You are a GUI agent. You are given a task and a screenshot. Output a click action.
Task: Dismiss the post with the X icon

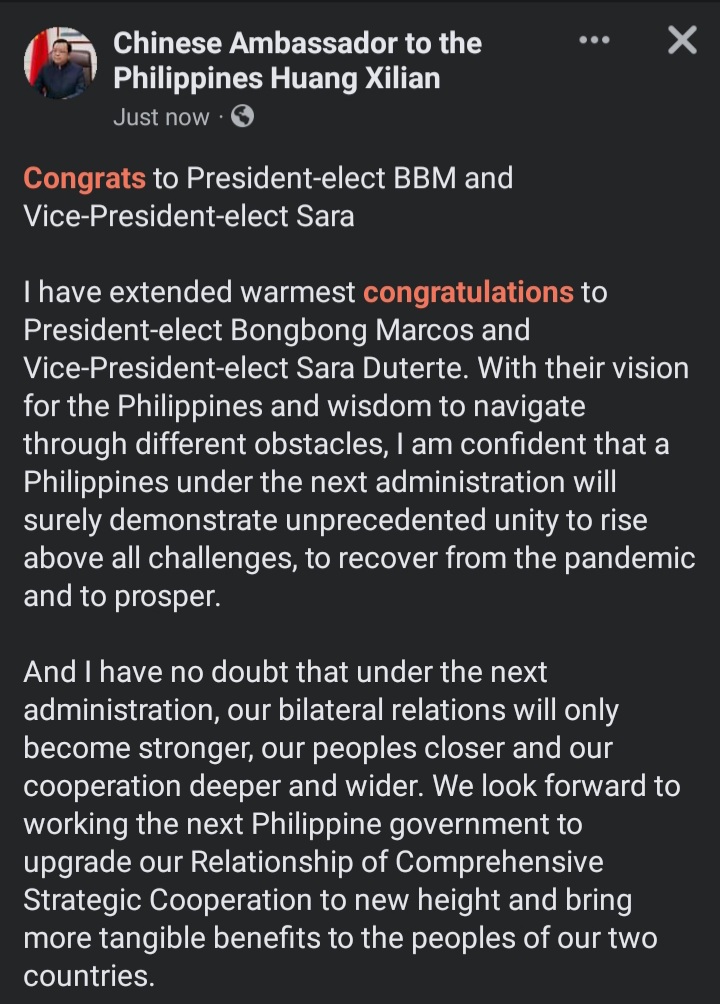pos(681,41)
